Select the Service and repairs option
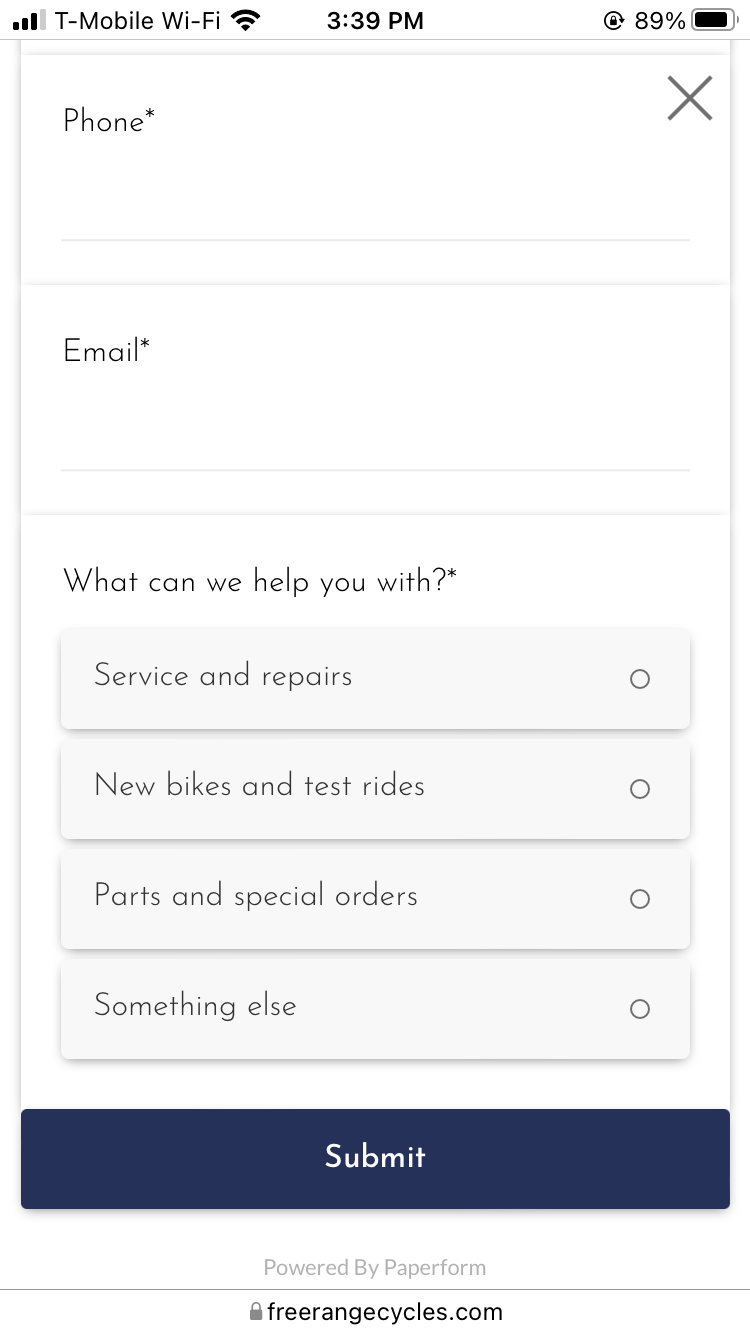Screen dimensions: 750x1334 (375, 678)
